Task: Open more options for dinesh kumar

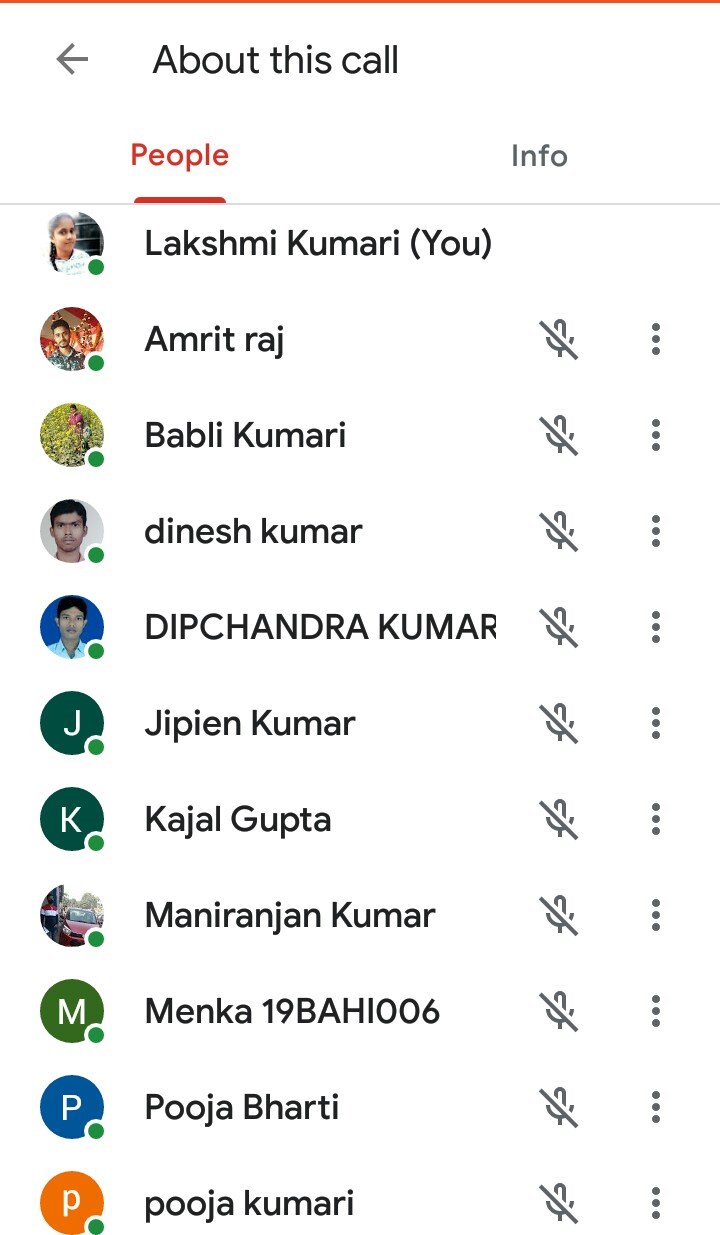Action: 656,531
